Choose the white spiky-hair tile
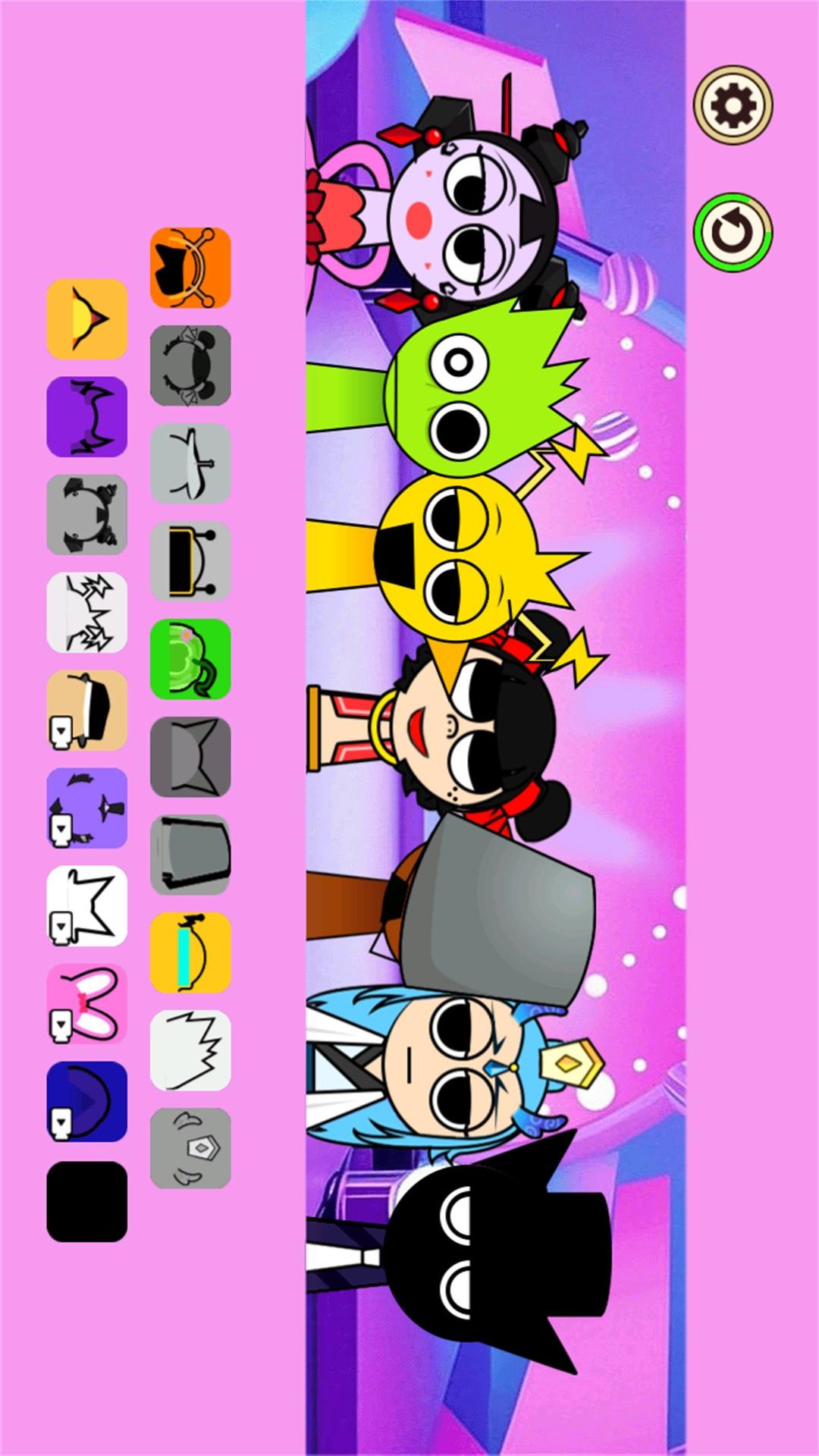Viewport: 819px width, 1456px height. click(190, 1050)
